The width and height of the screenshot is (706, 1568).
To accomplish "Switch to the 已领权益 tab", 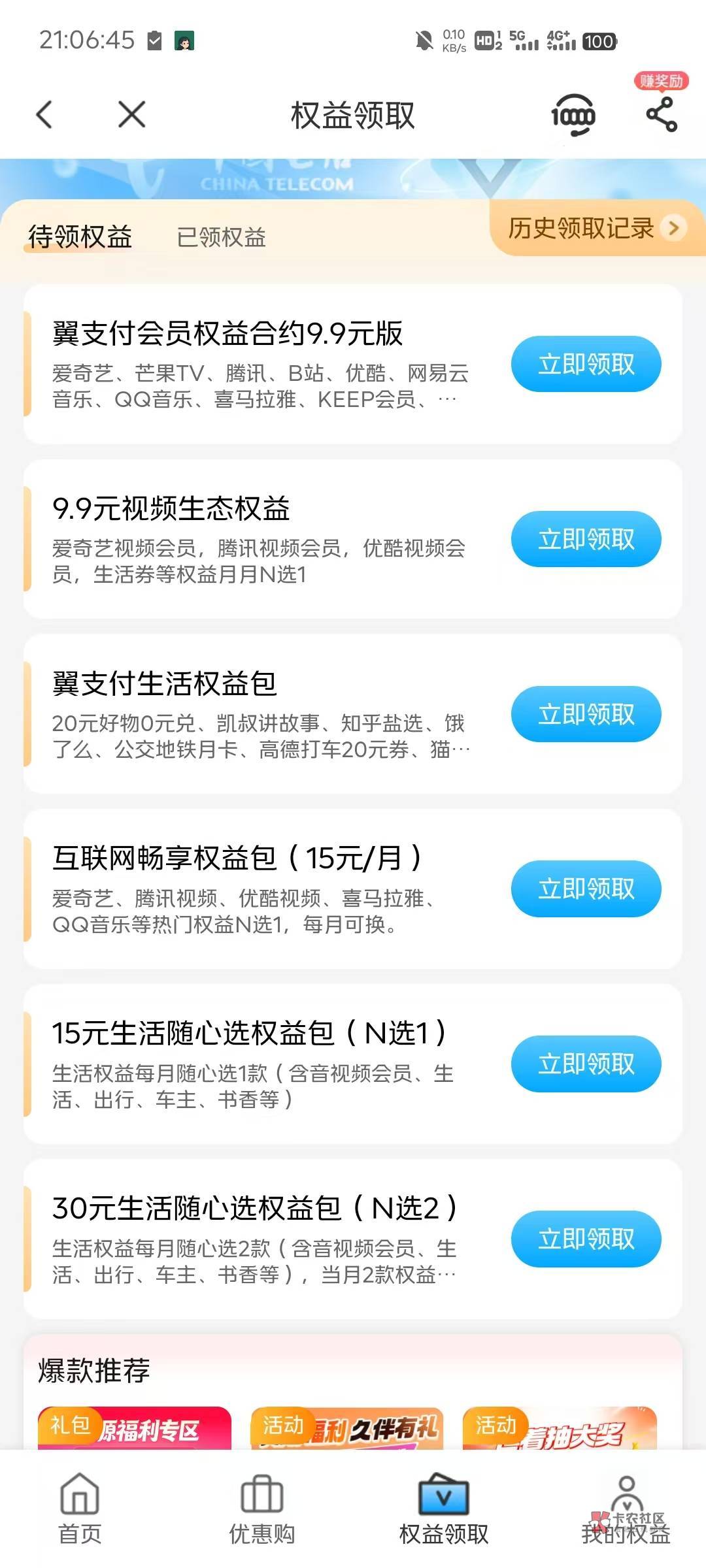I will (x=221, y=237).
